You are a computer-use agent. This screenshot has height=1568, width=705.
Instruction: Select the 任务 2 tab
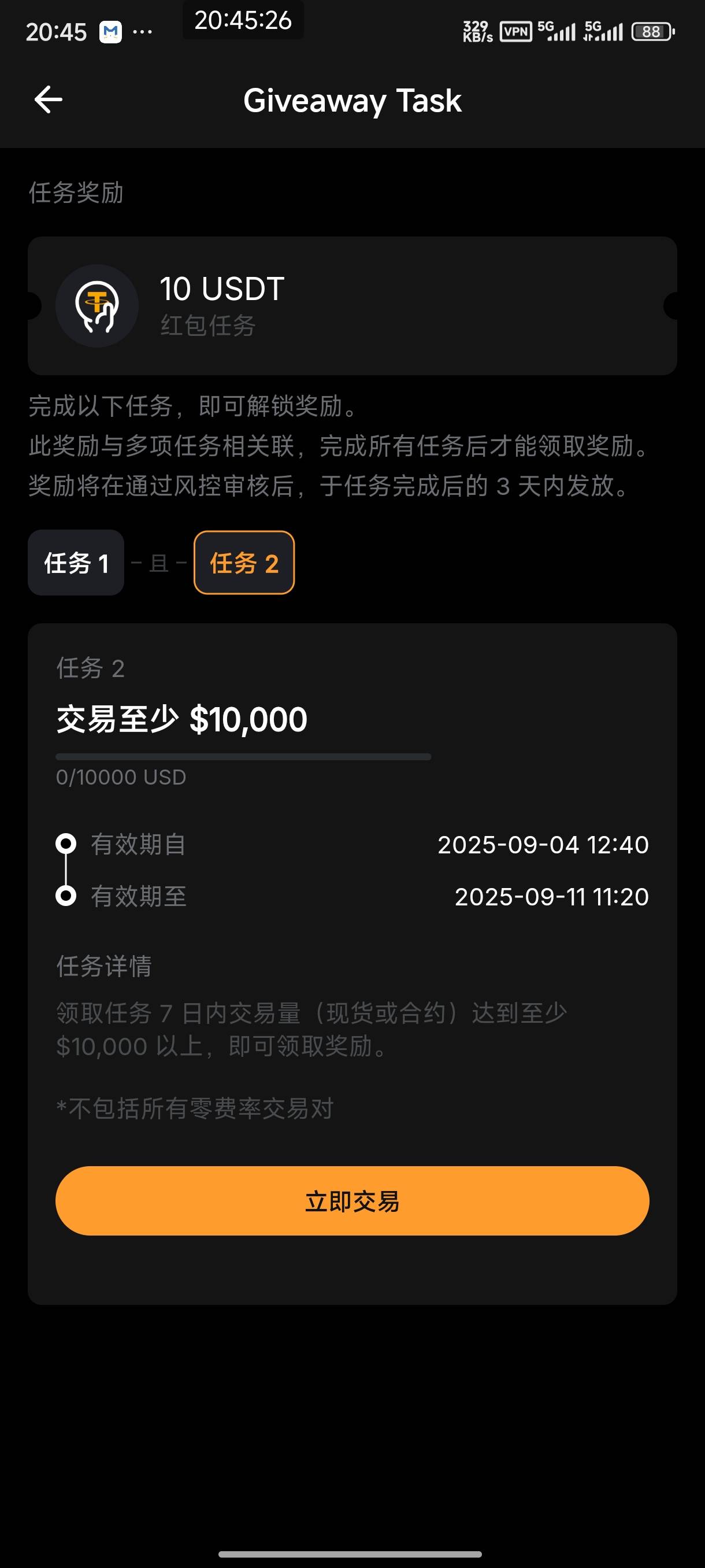coord(244,563)
